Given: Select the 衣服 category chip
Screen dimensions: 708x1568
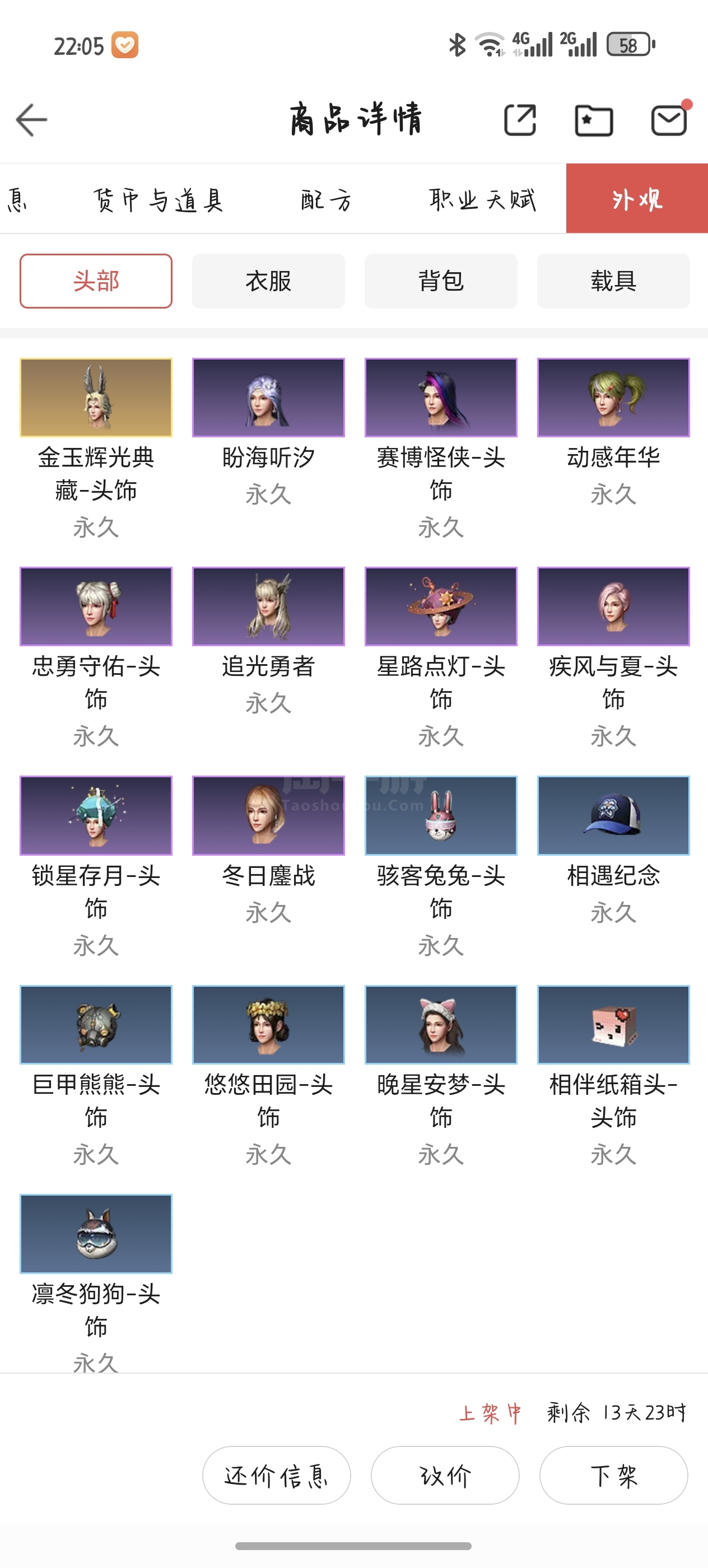Looking at the screenshot, I should (x=268, y=281).
